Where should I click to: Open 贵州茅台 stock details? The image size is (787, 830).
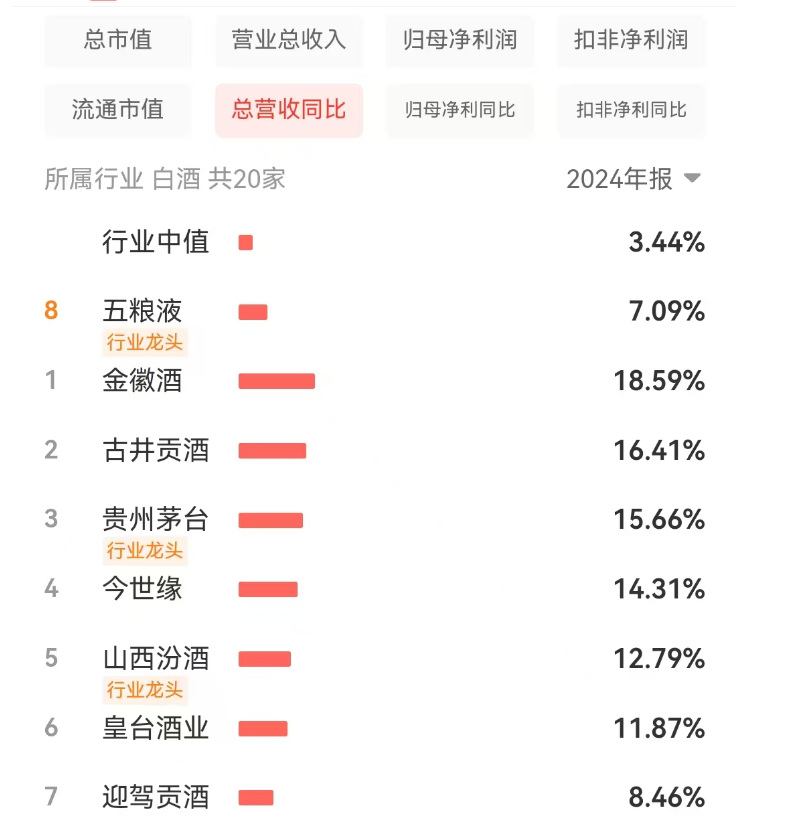375,520
